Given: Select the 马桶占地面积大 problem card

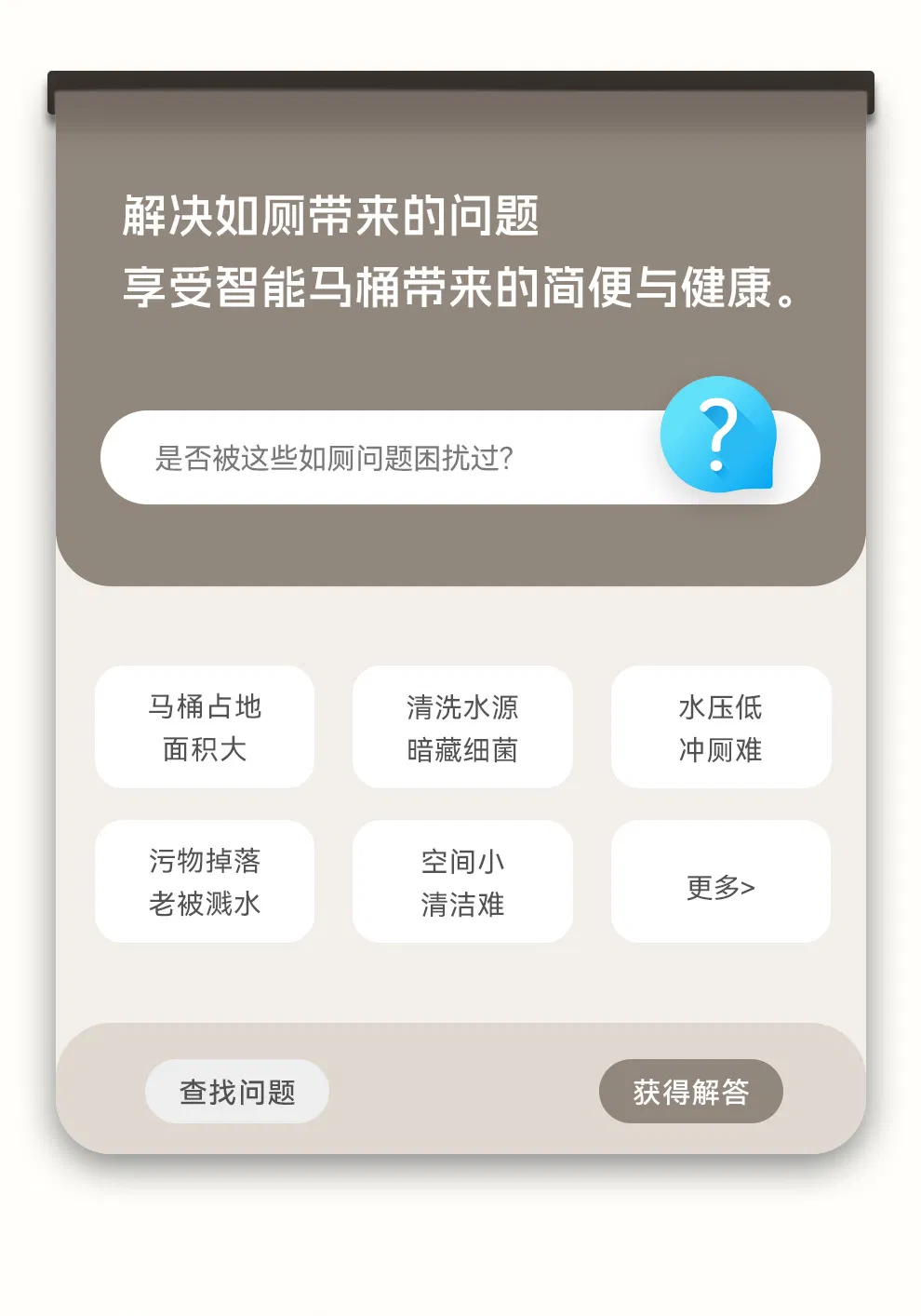Looking at the screenshot, I should coord(205,728).
